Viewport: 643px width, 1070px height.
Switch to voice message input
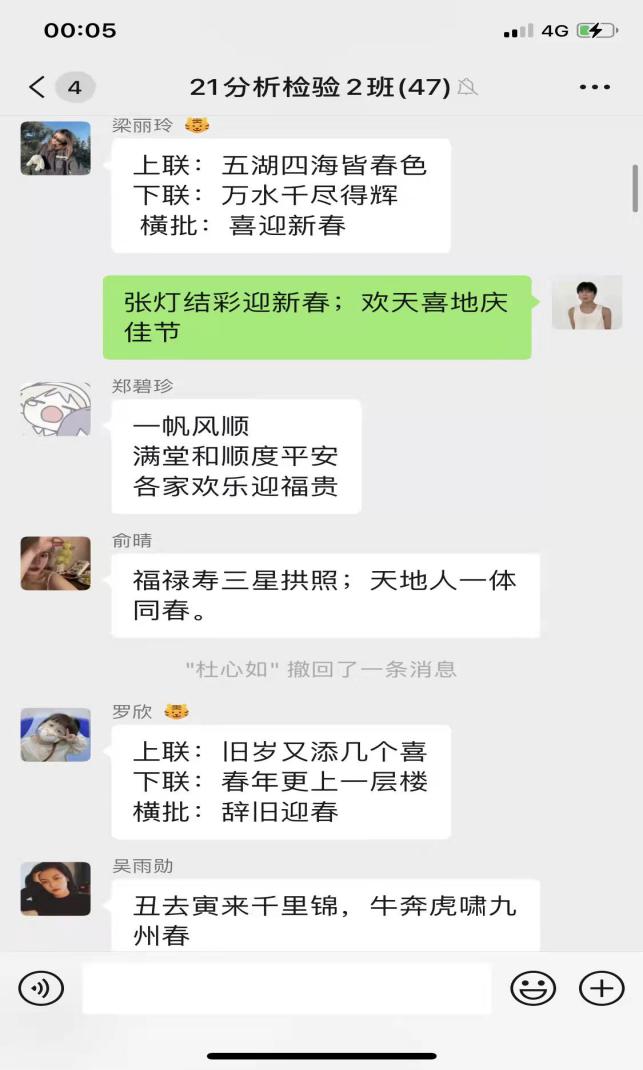click(x=41, y=989)
